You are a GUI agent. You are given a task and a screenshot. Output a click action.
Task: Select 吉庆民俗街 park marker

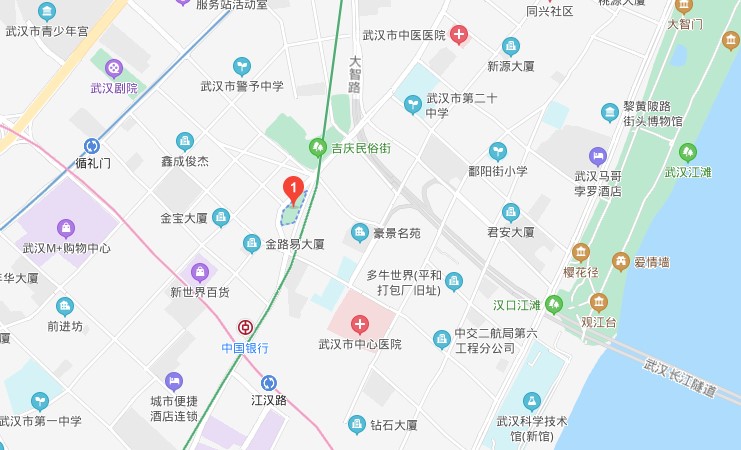click(318, 147)
